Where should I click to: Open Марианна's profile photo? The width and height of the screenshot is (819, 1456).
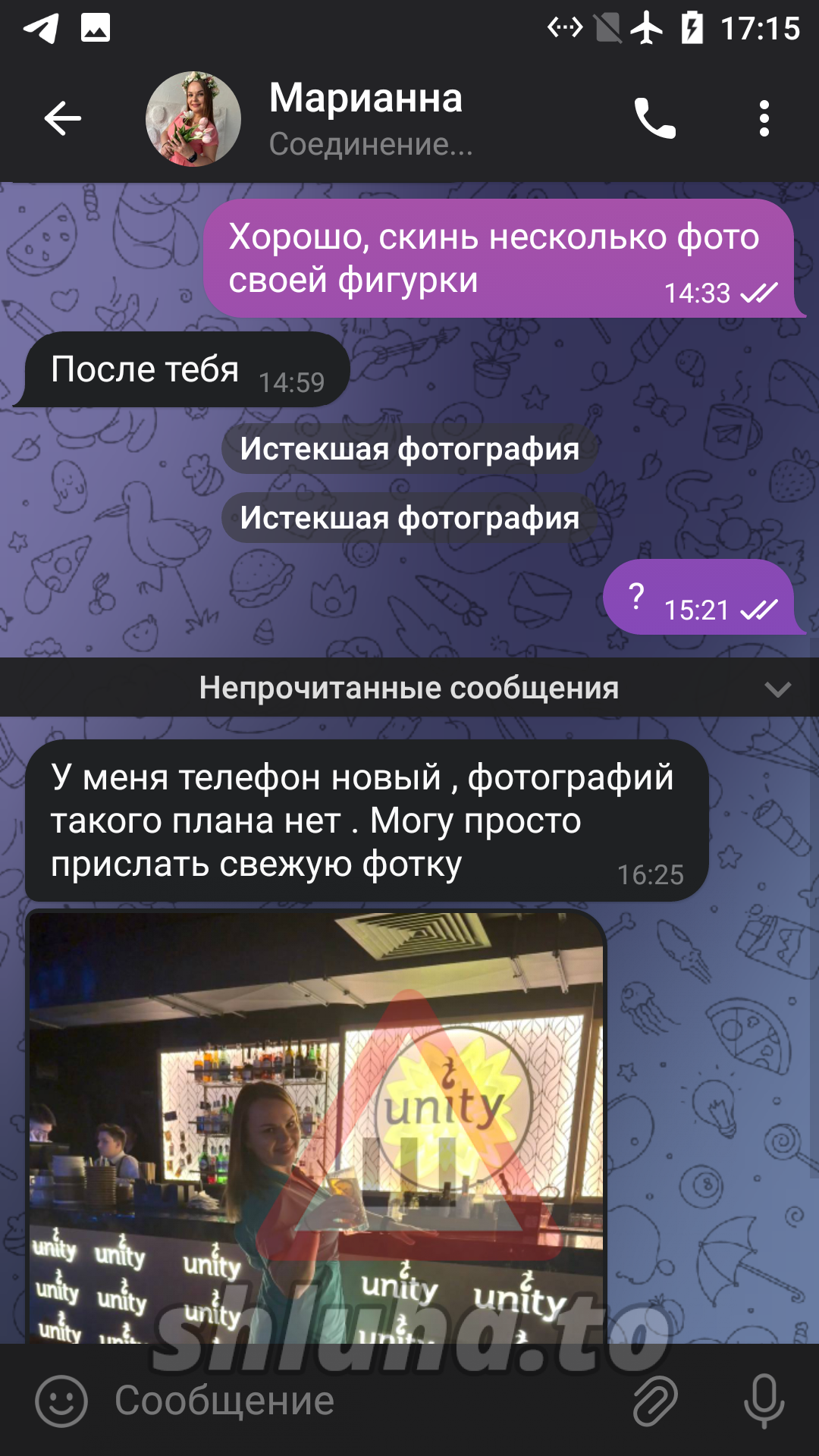[193, 119]
